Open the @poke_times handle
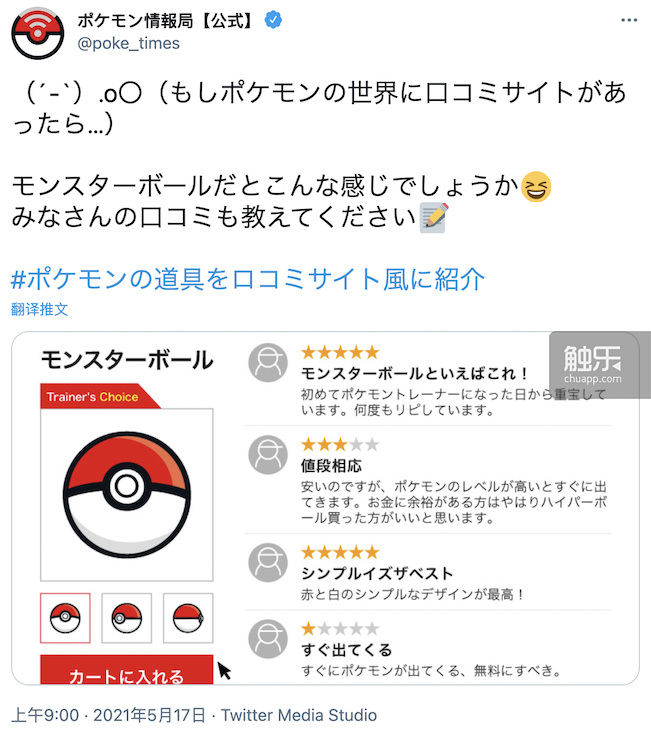Viewport: 651px width, 731px height. [128, 43]
